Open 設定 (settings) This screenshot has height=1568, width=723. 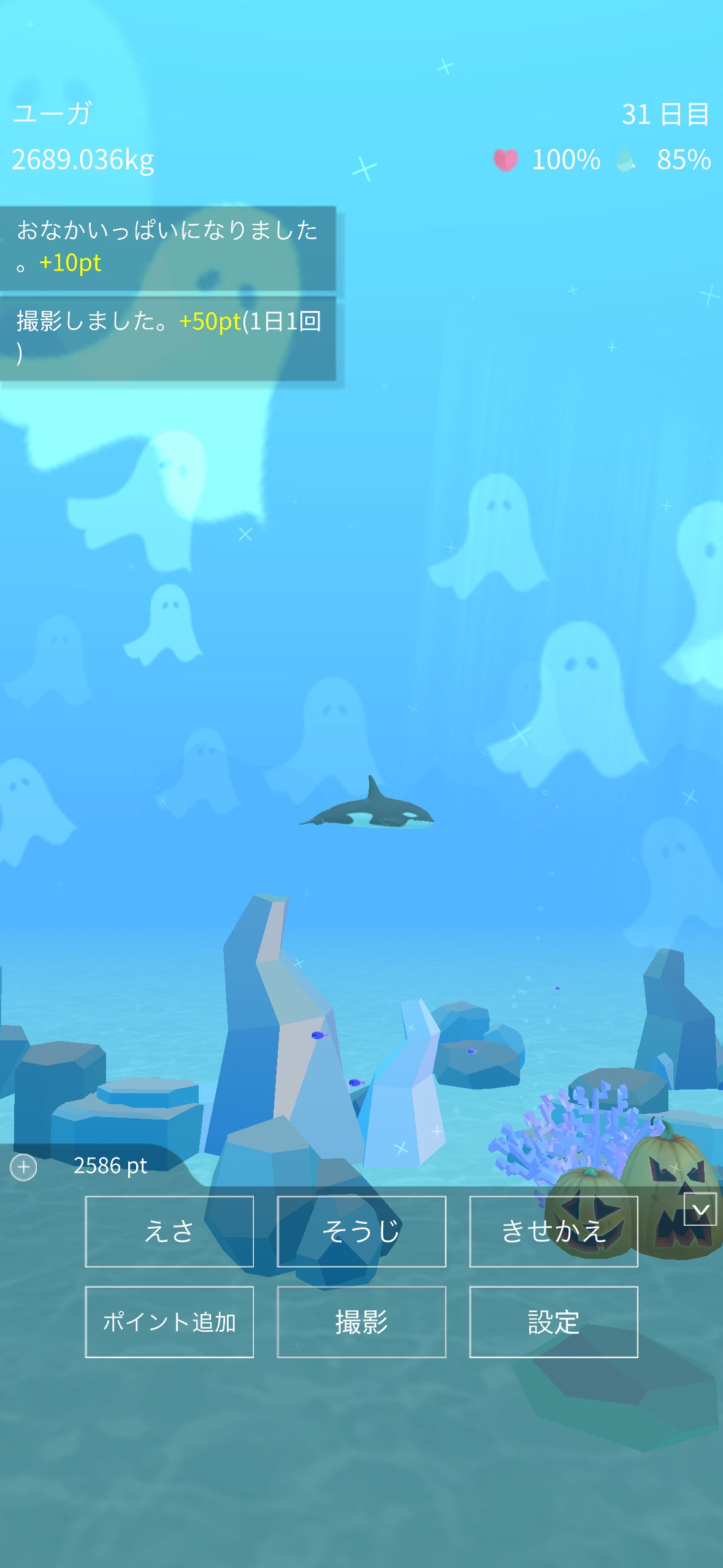tap(553, 1321)
